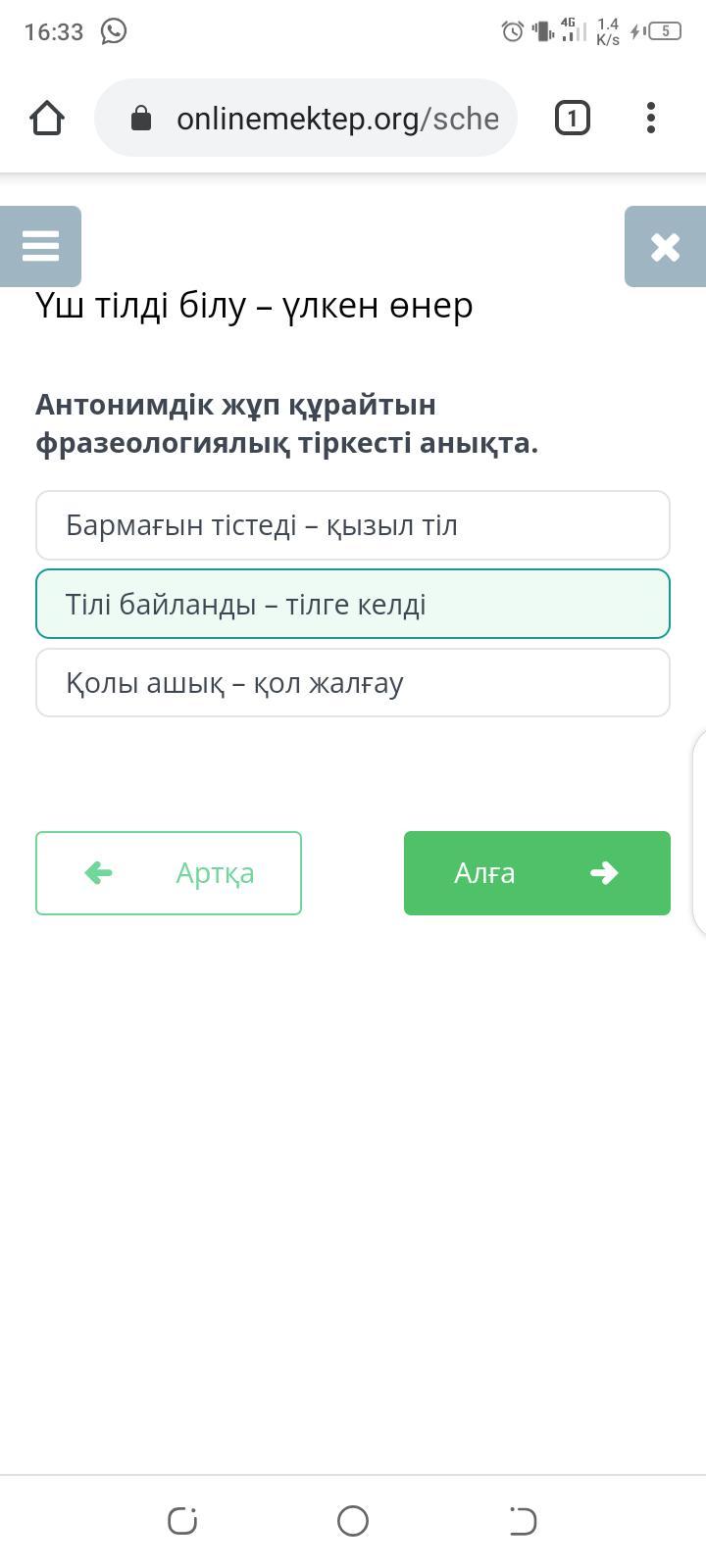Close the lesson with the X button

click(x=665, y=246)
